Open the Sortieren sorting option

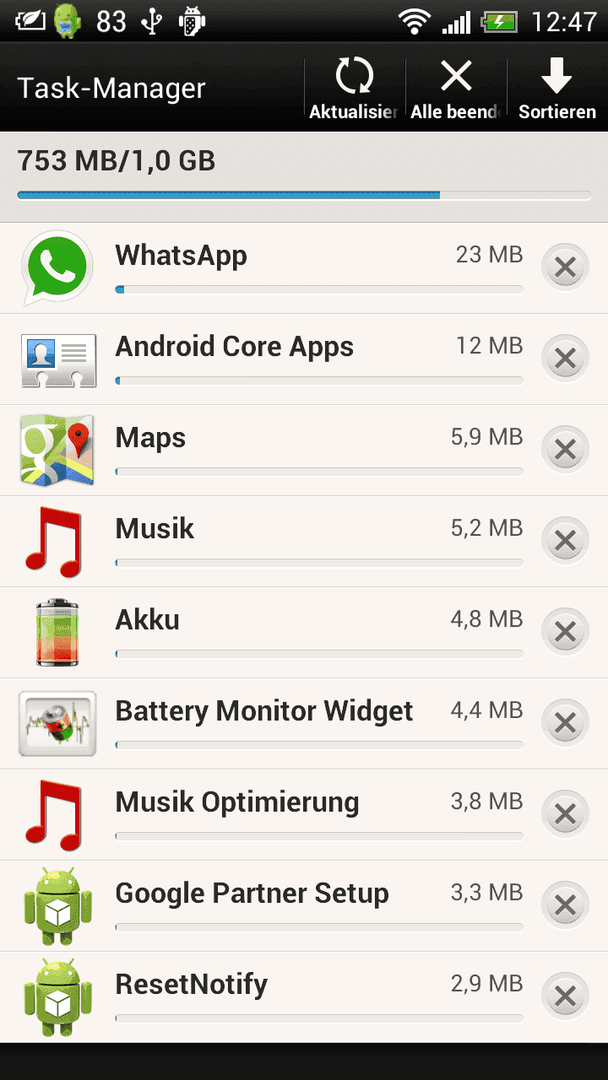pyautogui.click(x=557, y=88)
